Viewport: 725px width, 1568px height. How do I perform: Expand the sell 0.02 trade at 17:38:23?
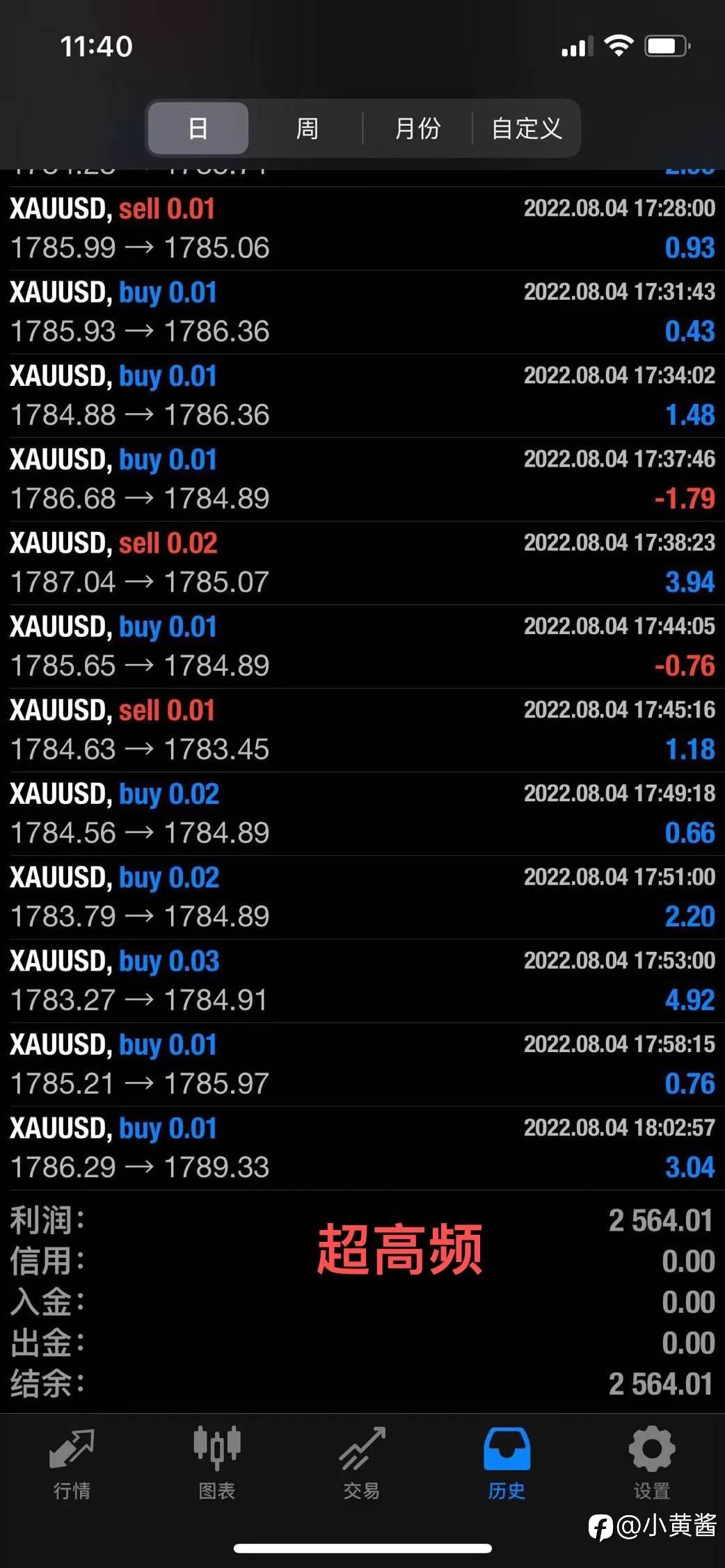(362, 563)
